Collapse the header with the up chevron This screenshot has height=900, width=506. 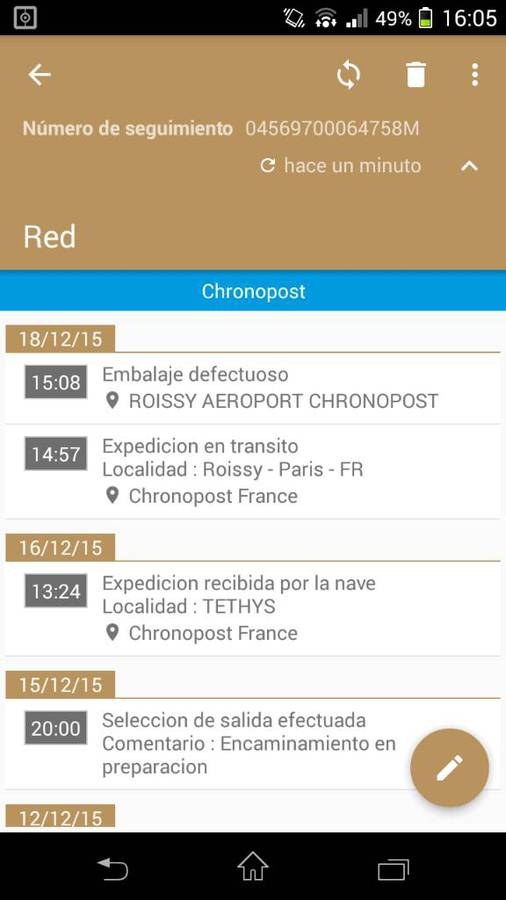tap(469, 166)
